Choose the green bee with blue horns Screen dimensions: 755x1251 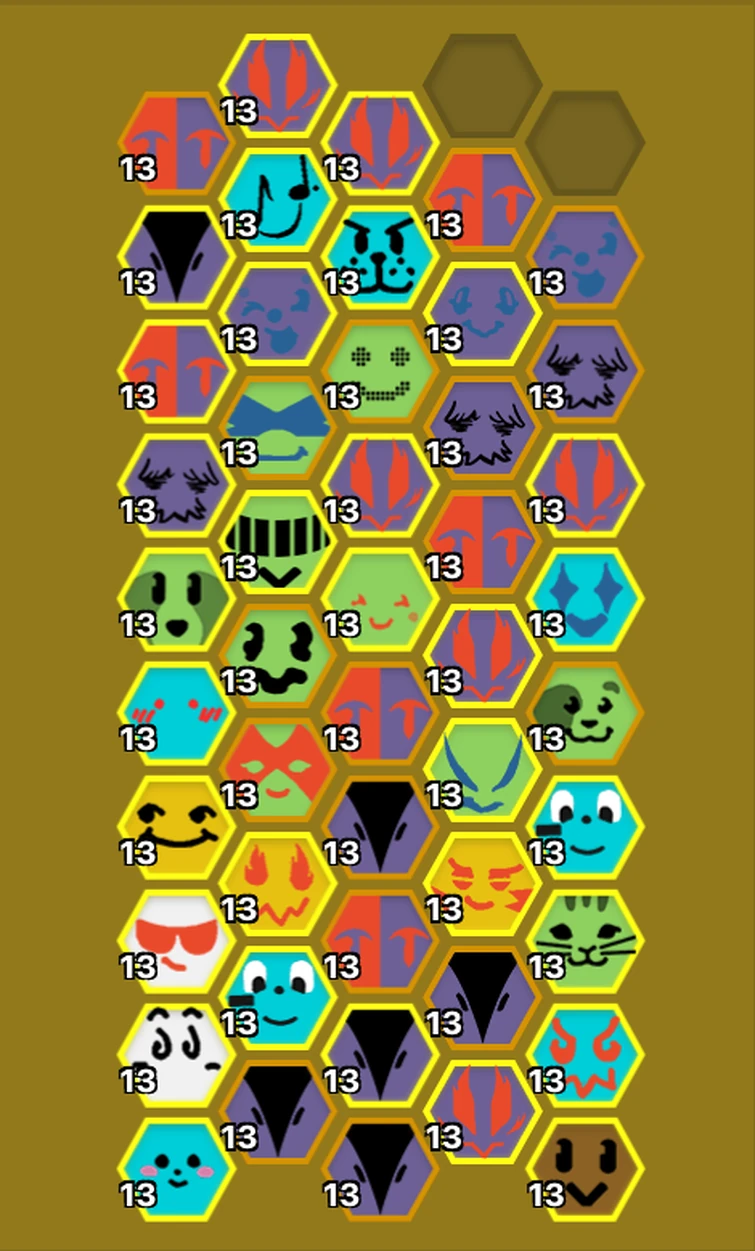point(483,769)
